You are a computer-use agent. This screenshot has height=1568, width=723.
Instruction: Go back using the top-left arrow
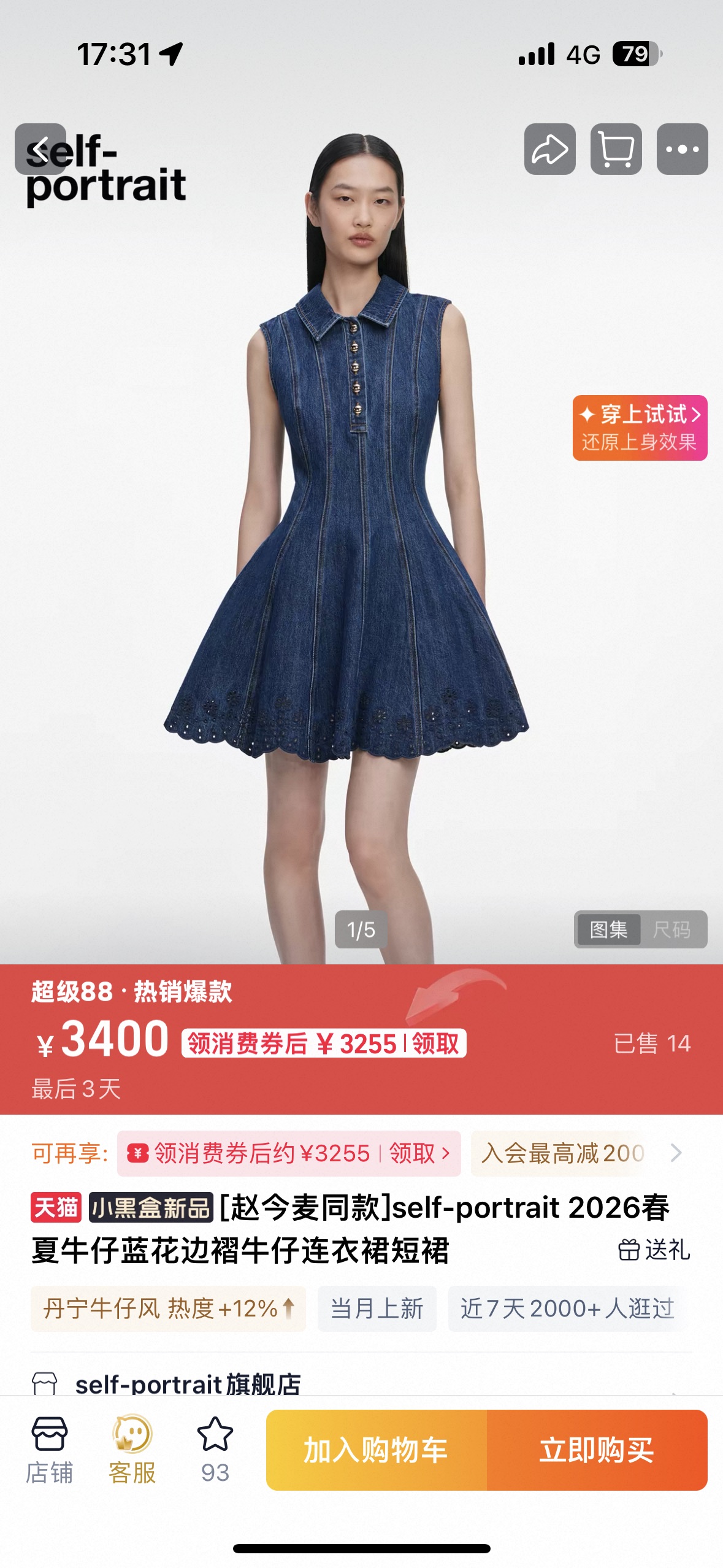click(40, 149)
